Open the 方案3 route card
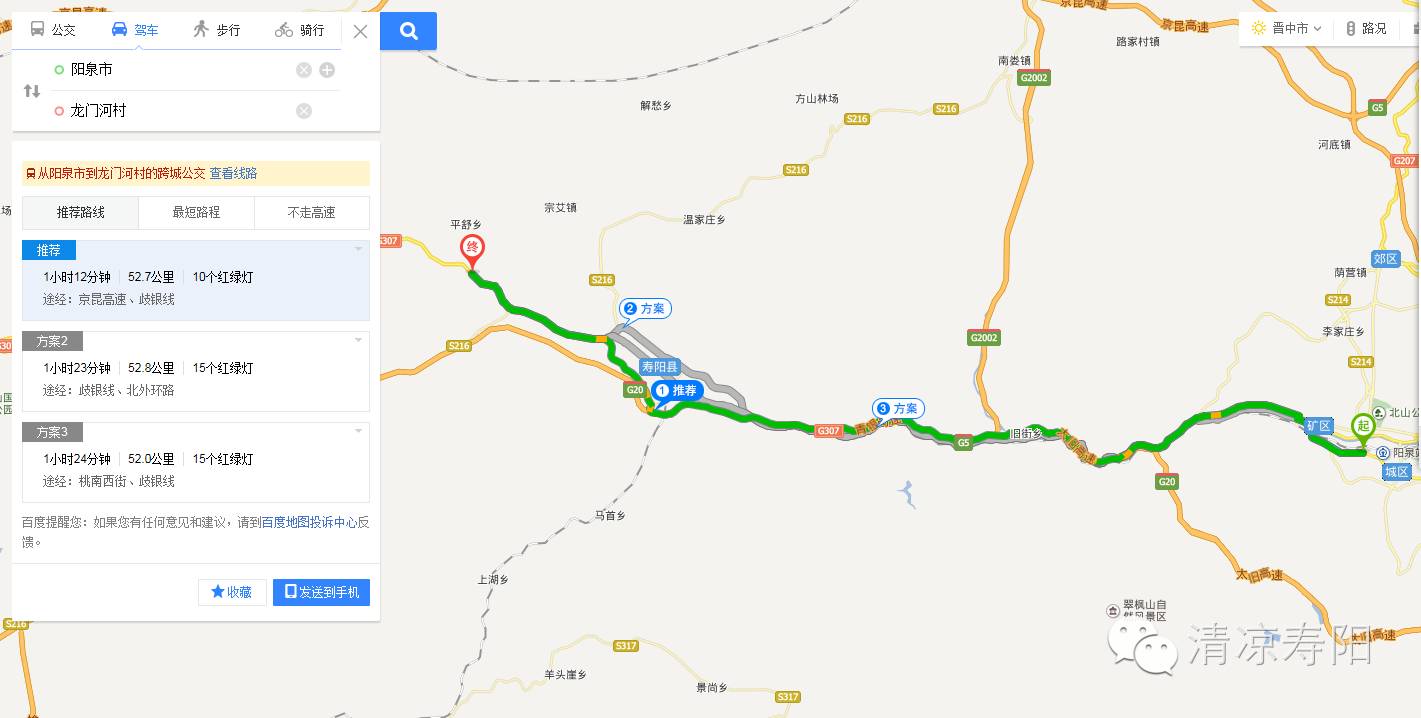The height and width of the screenshot is (718, 1421). click(196, 461)
